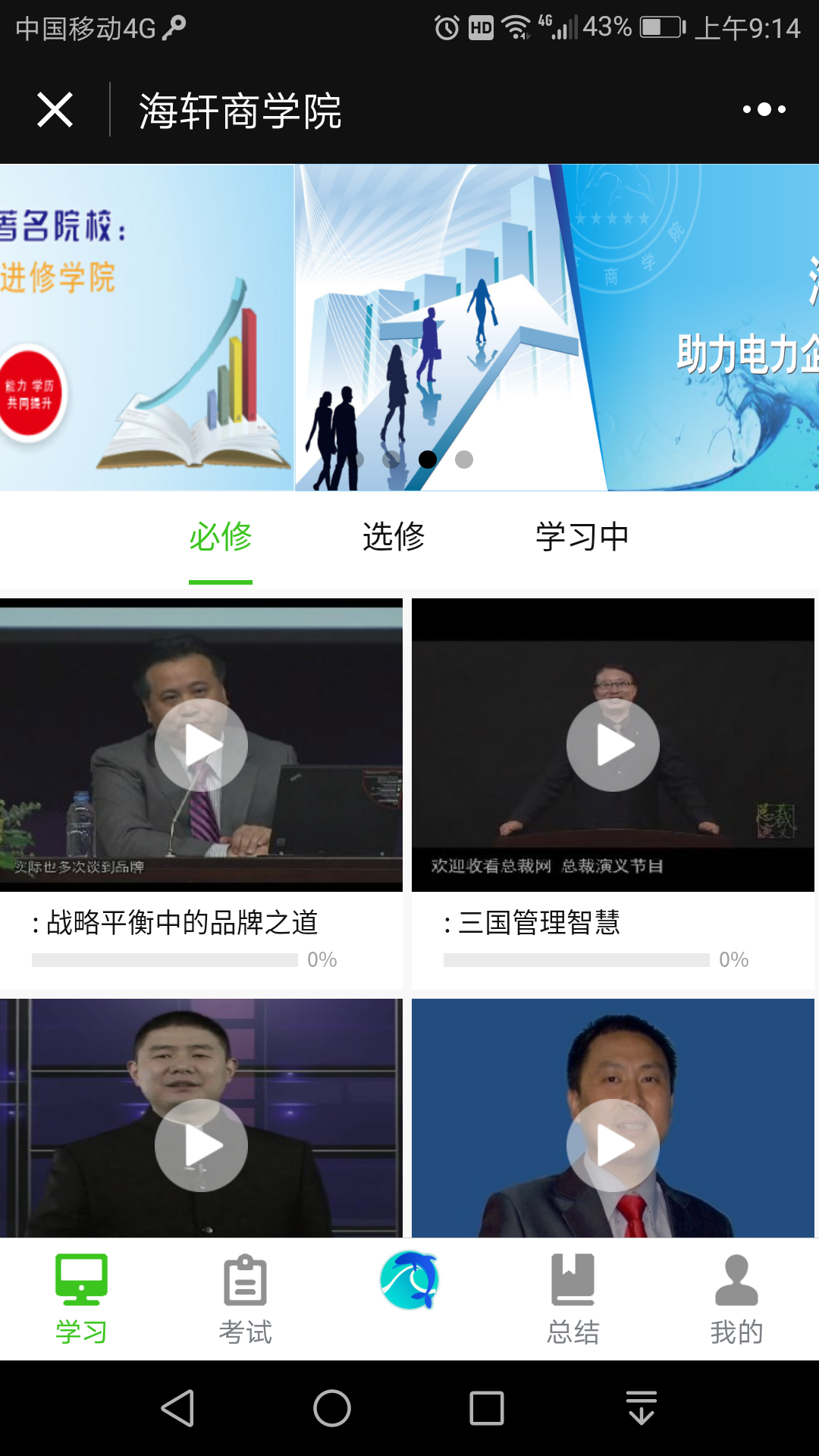Open the recent apps view
Image resolution: width=819 pixels, height=1456 pixels.
(486, 1408)
